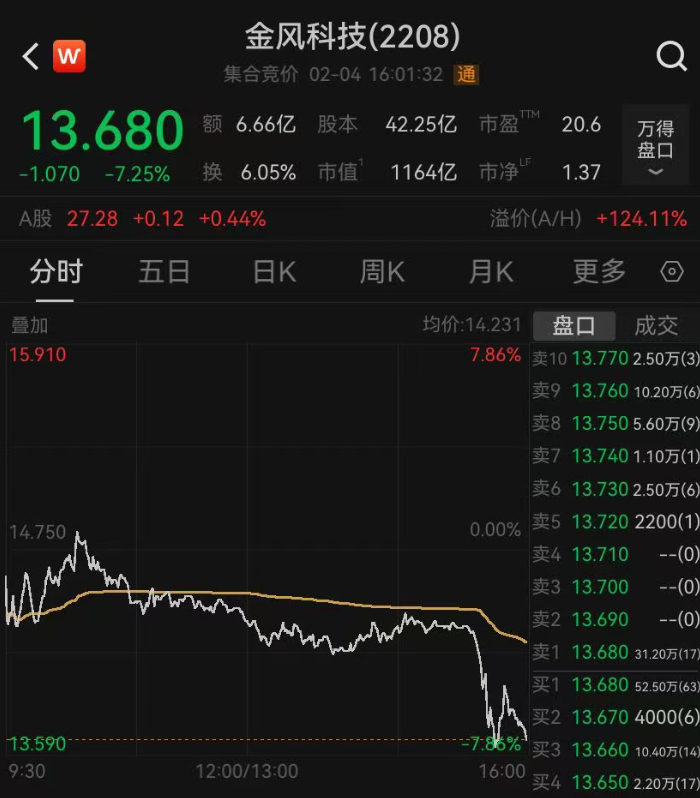Image resolution: width=700 pixels, height=798 pixels.
Task: Expand the 万得盘口 panel
Action: (x=656, y=145)
